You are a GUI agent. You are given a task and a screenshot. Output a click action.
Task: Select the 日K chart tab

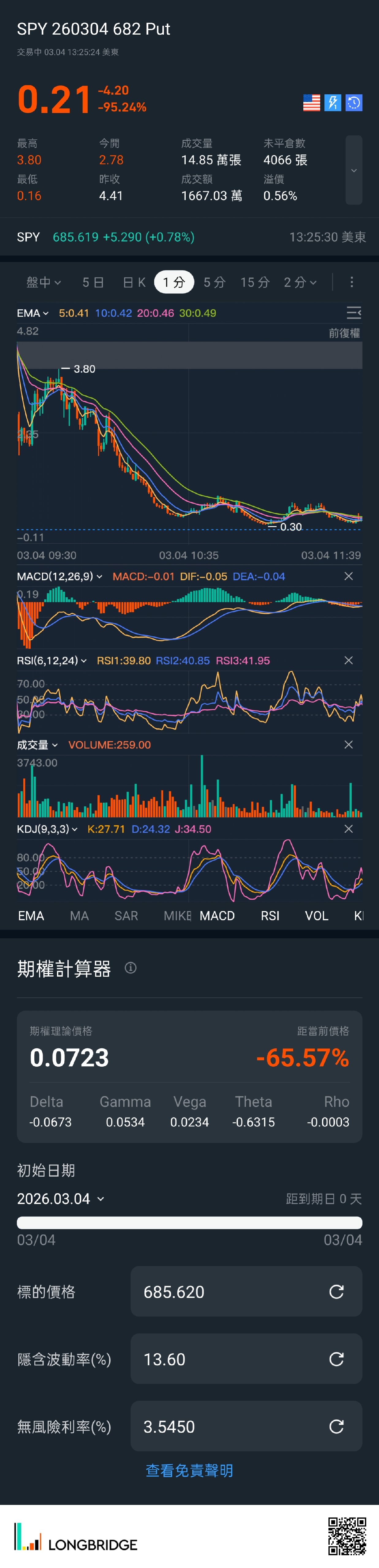coord(134,282)
